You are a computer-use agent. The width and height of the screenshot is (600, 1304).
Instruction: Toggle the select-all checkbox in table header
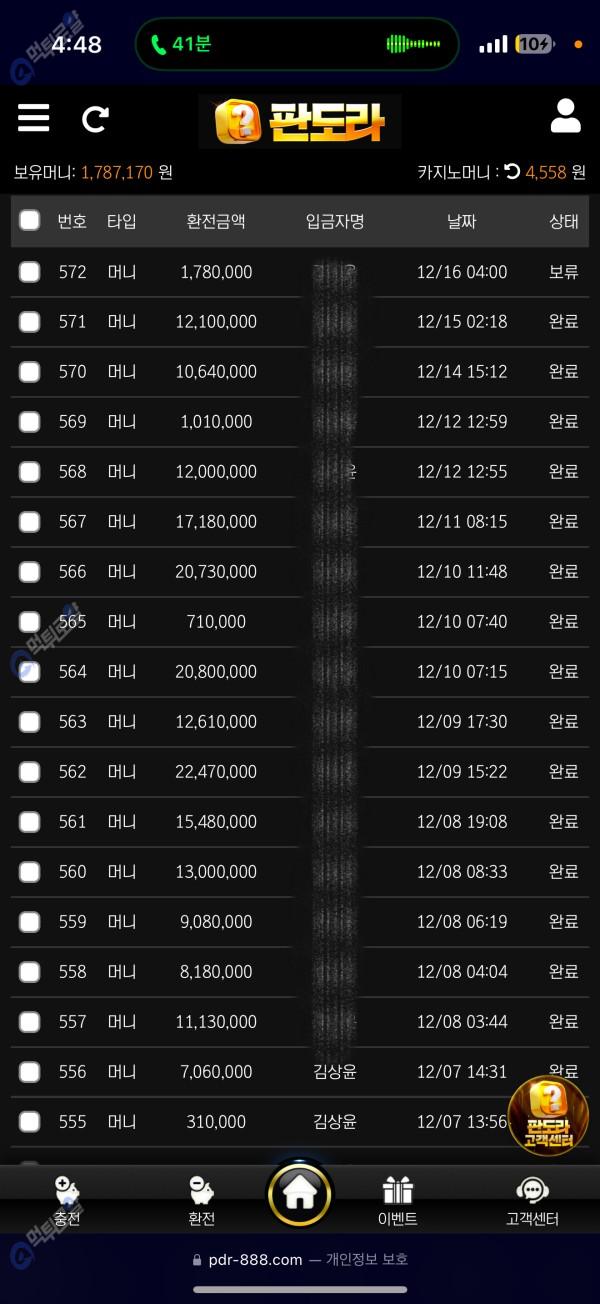[30, 221]
